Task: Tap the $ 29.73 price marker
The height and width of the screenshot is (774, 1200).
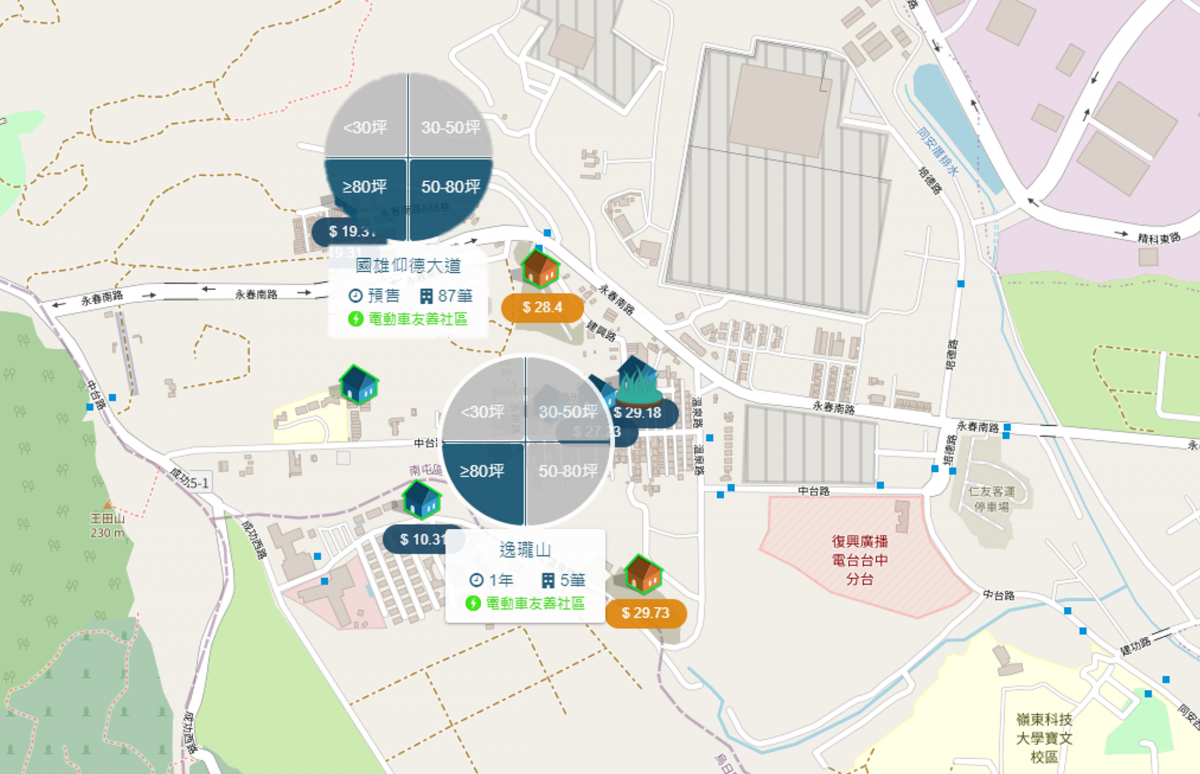Action: [x=645, y=613]
